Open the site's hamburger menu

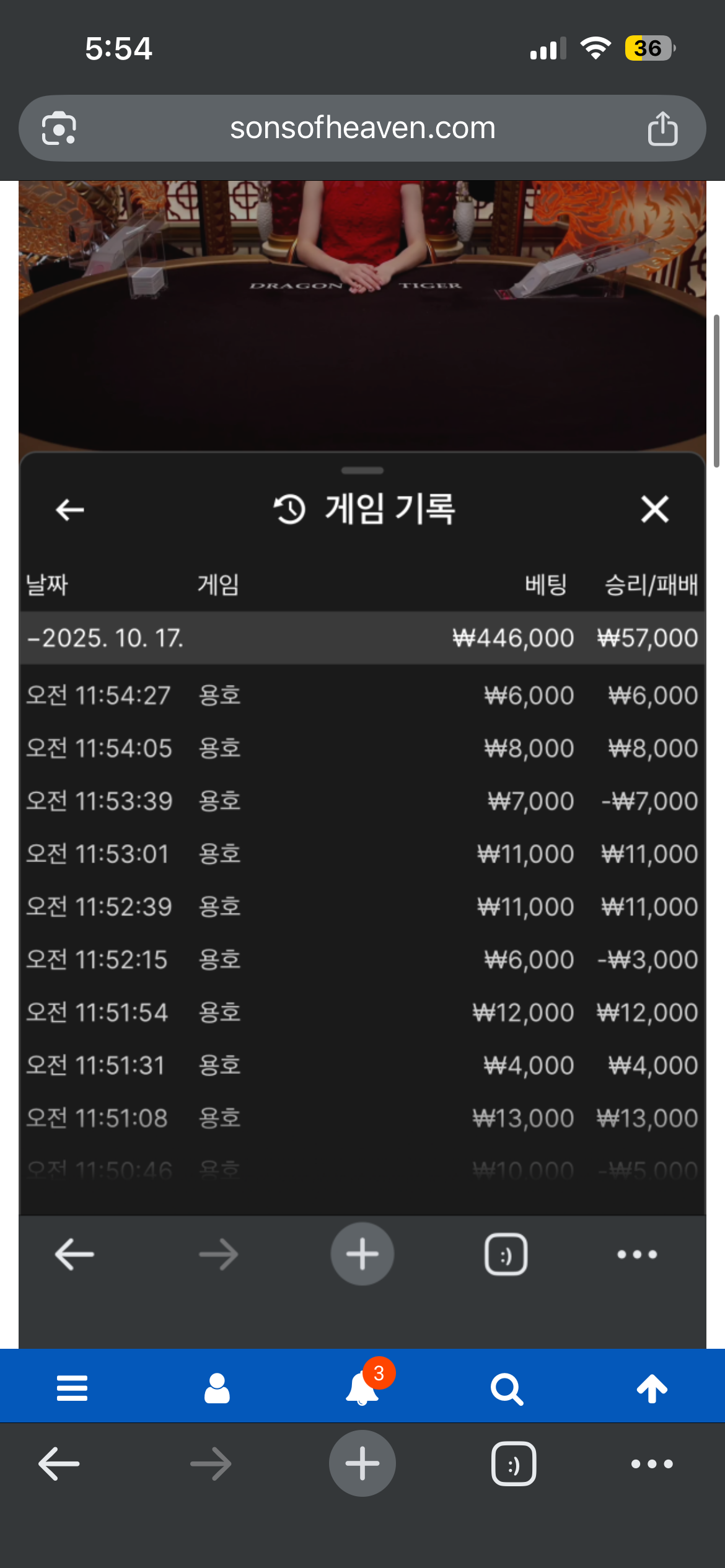click(72, 1388)
